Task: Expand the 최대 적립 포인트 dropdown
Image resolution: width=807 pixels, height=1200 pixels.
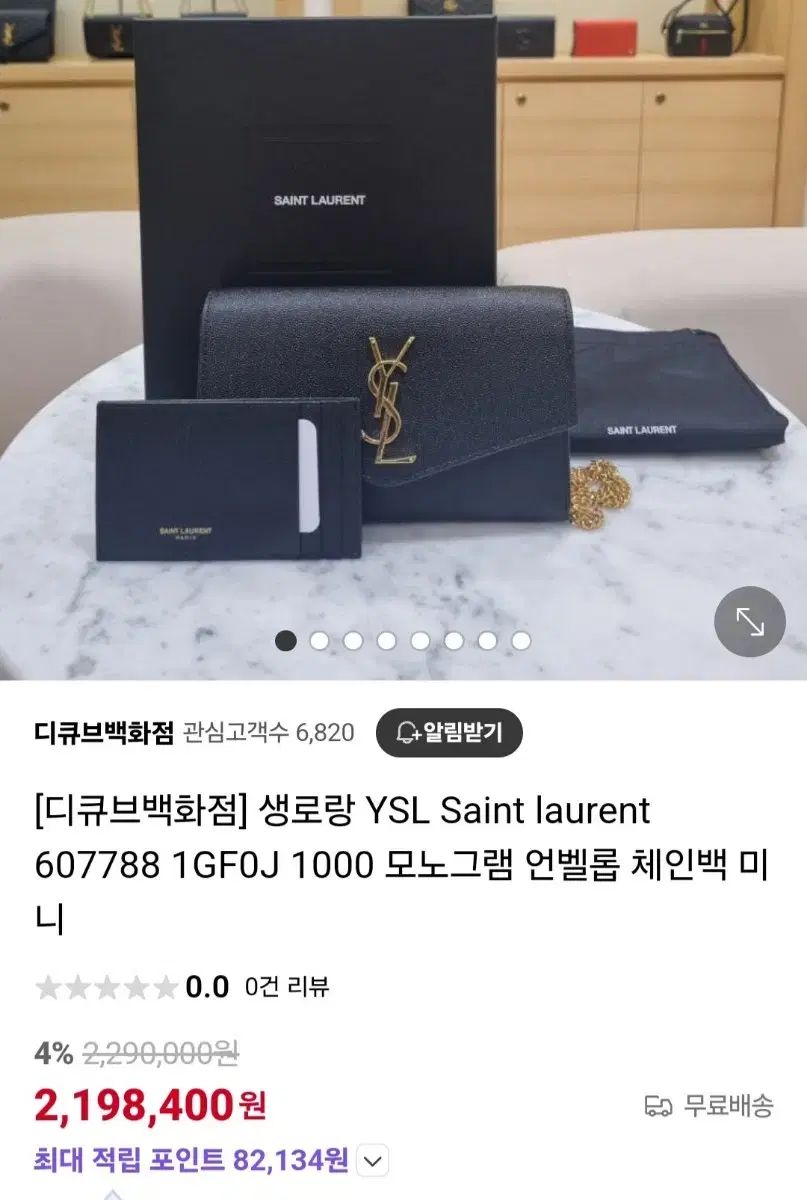Action: coord(371,1161)
